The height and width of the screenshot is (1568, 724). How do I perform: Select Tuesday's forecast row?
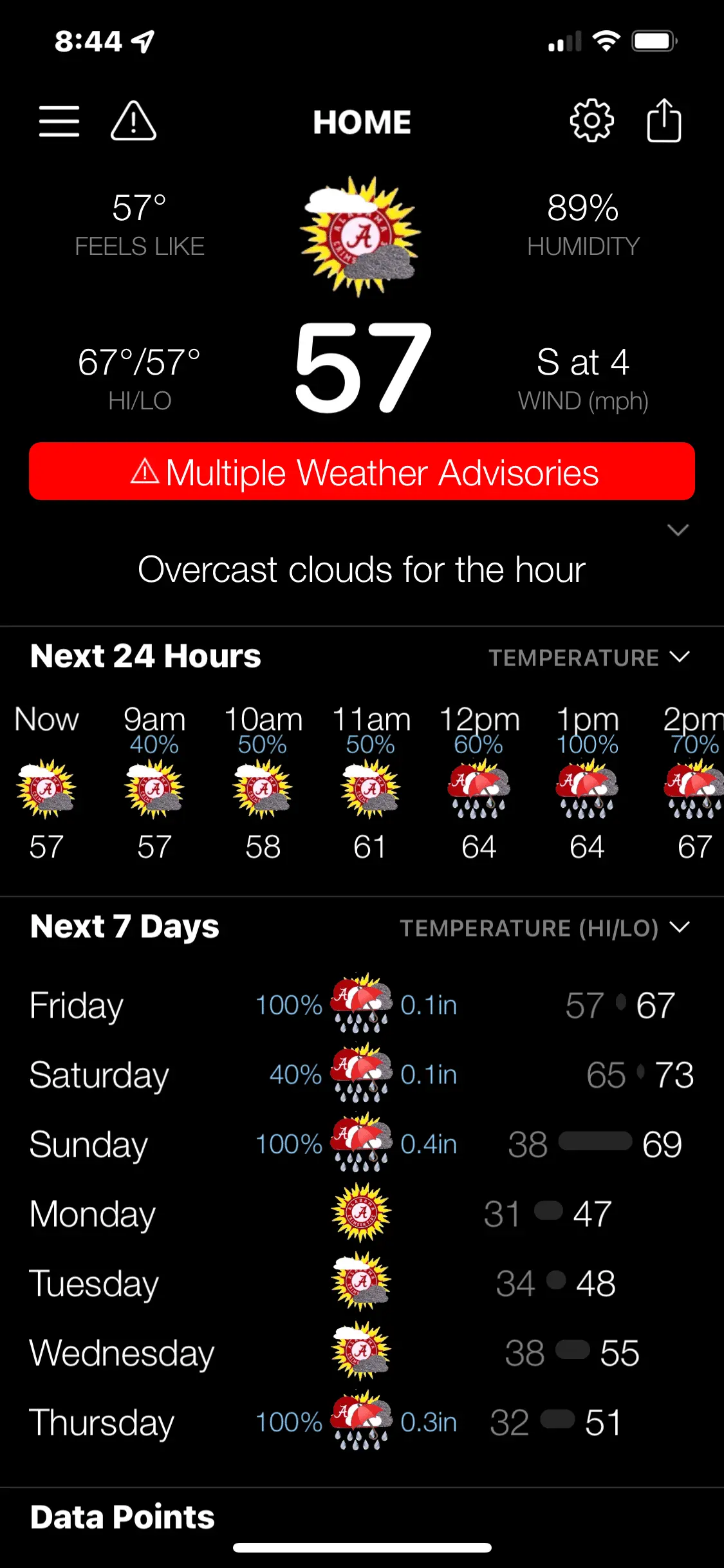pyautogui.click(x=362, y=1283)
